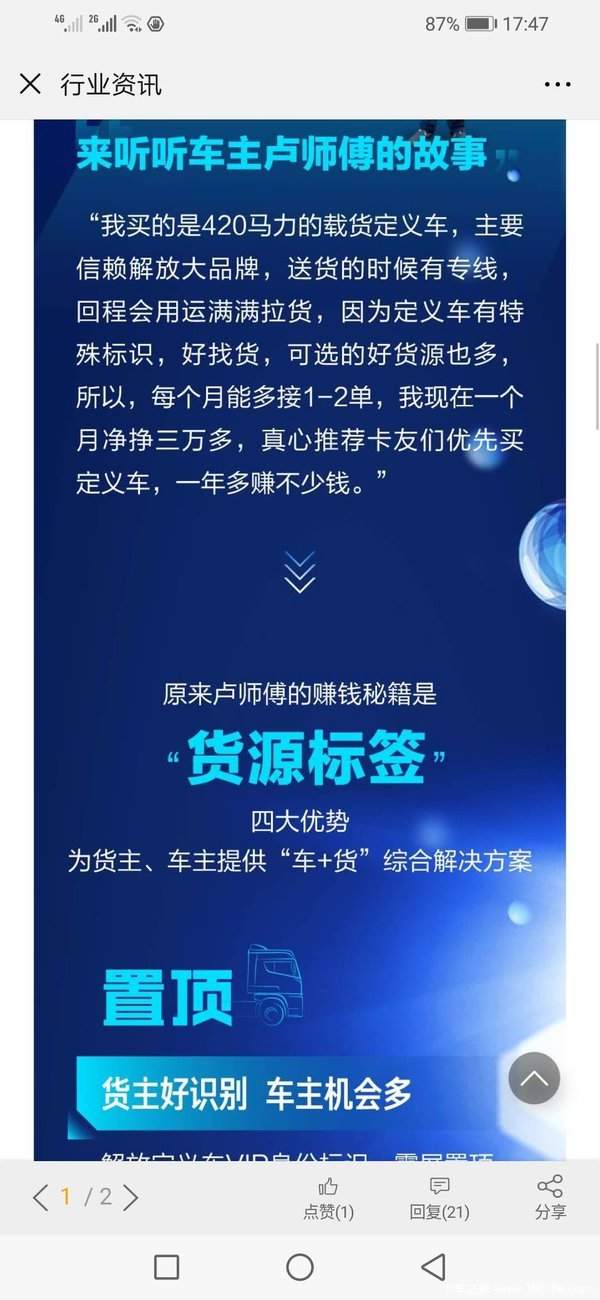Screen dimensions: 600x1300
Task: Share this article via 分享
Action: click(550, 1197)
